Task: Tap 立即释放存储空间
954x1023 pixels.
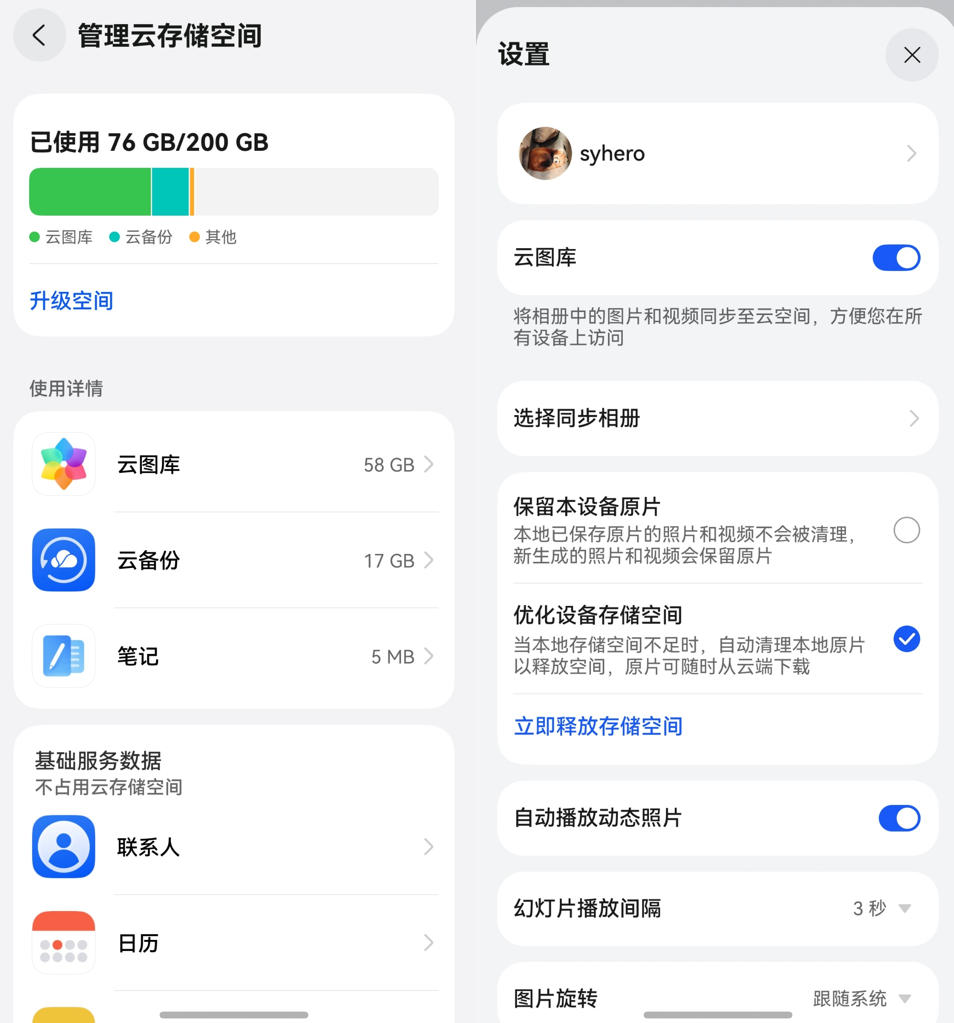Action: [598, 727]
